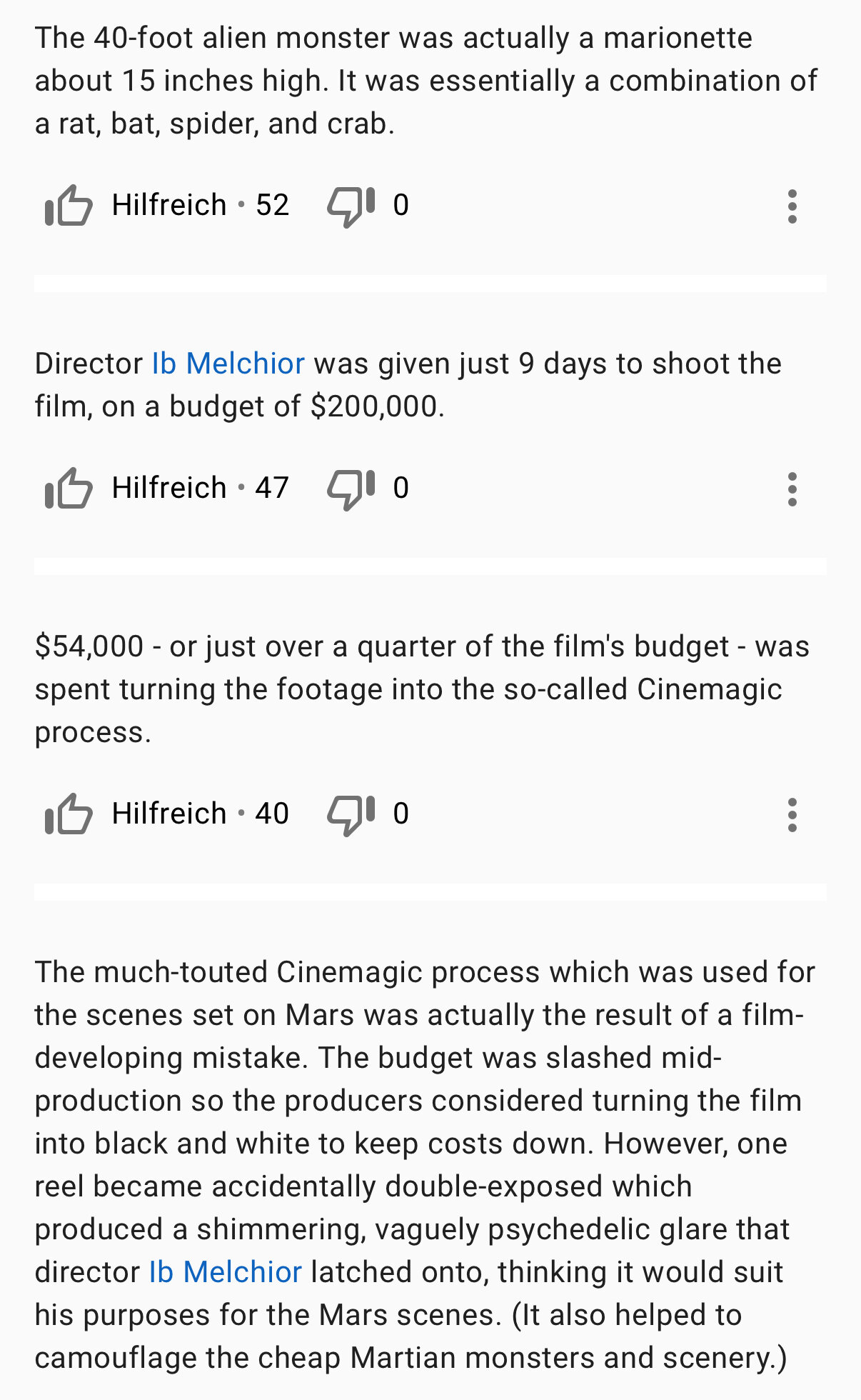
Task: Open Ib Melchior link in double-exposed reel trivia
Action: (226, 1272)
